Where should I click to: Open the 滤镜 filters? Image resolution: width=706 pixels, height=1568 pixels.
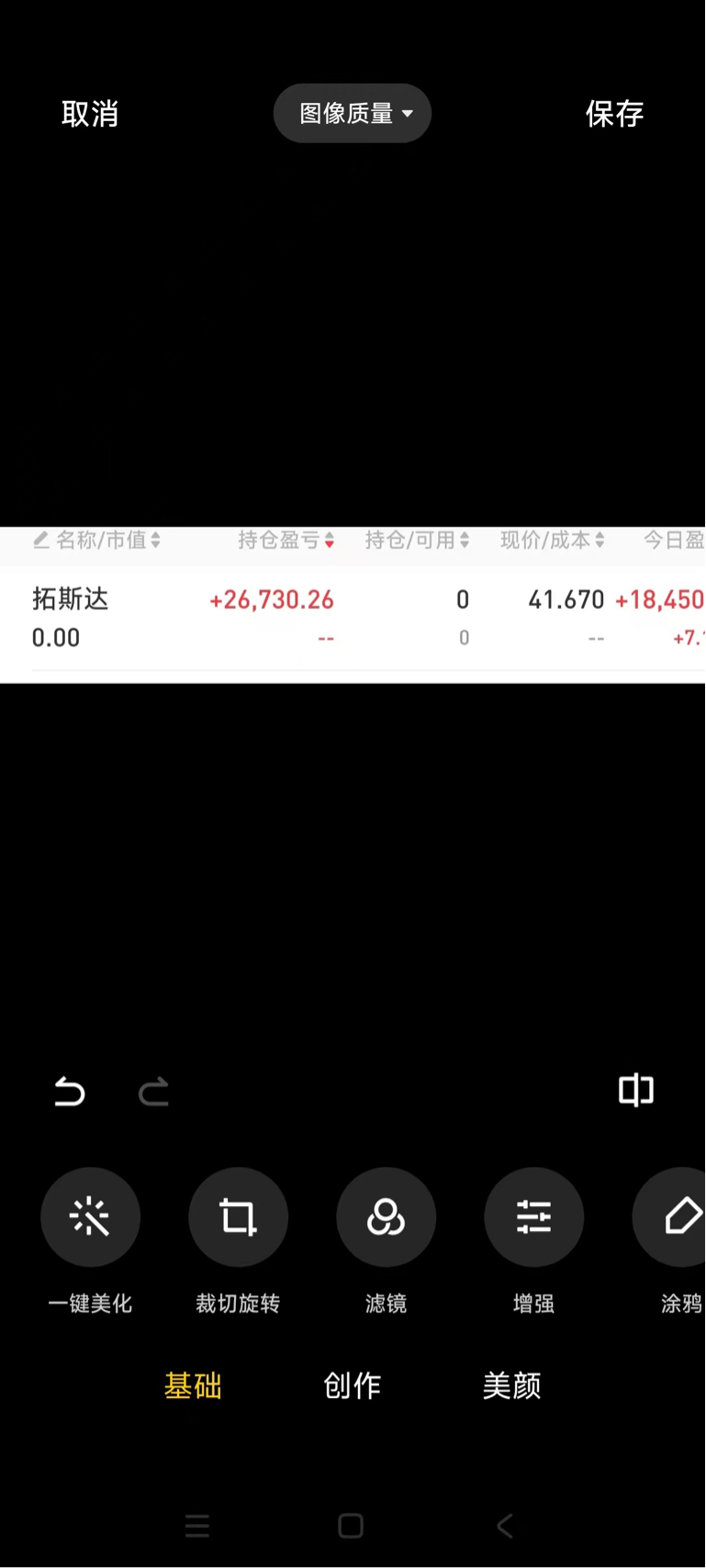tap(386, 1217)
